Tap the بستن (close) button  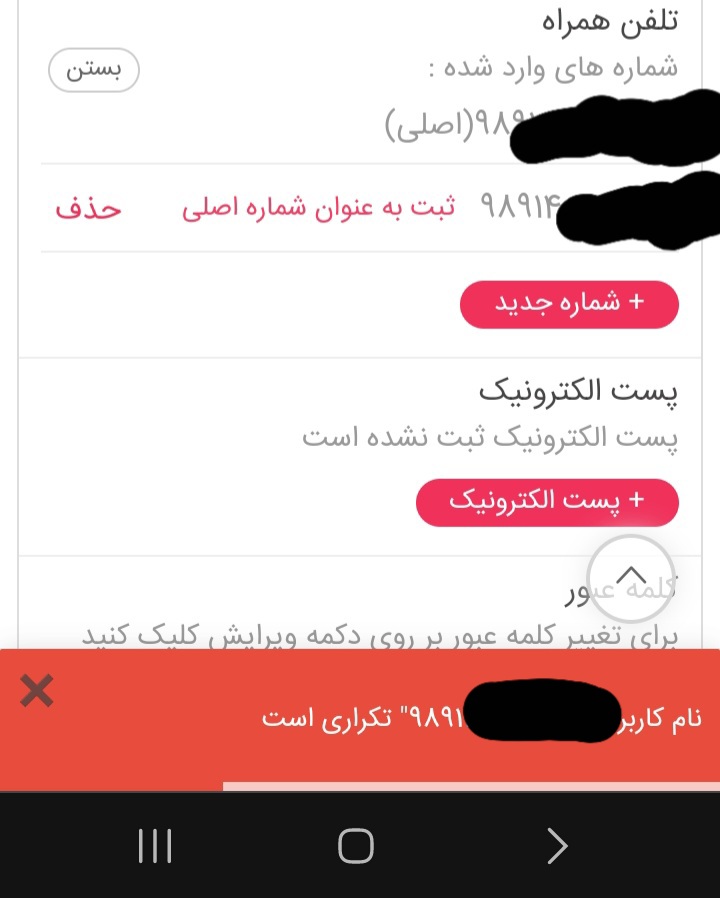tap(94, 70)
